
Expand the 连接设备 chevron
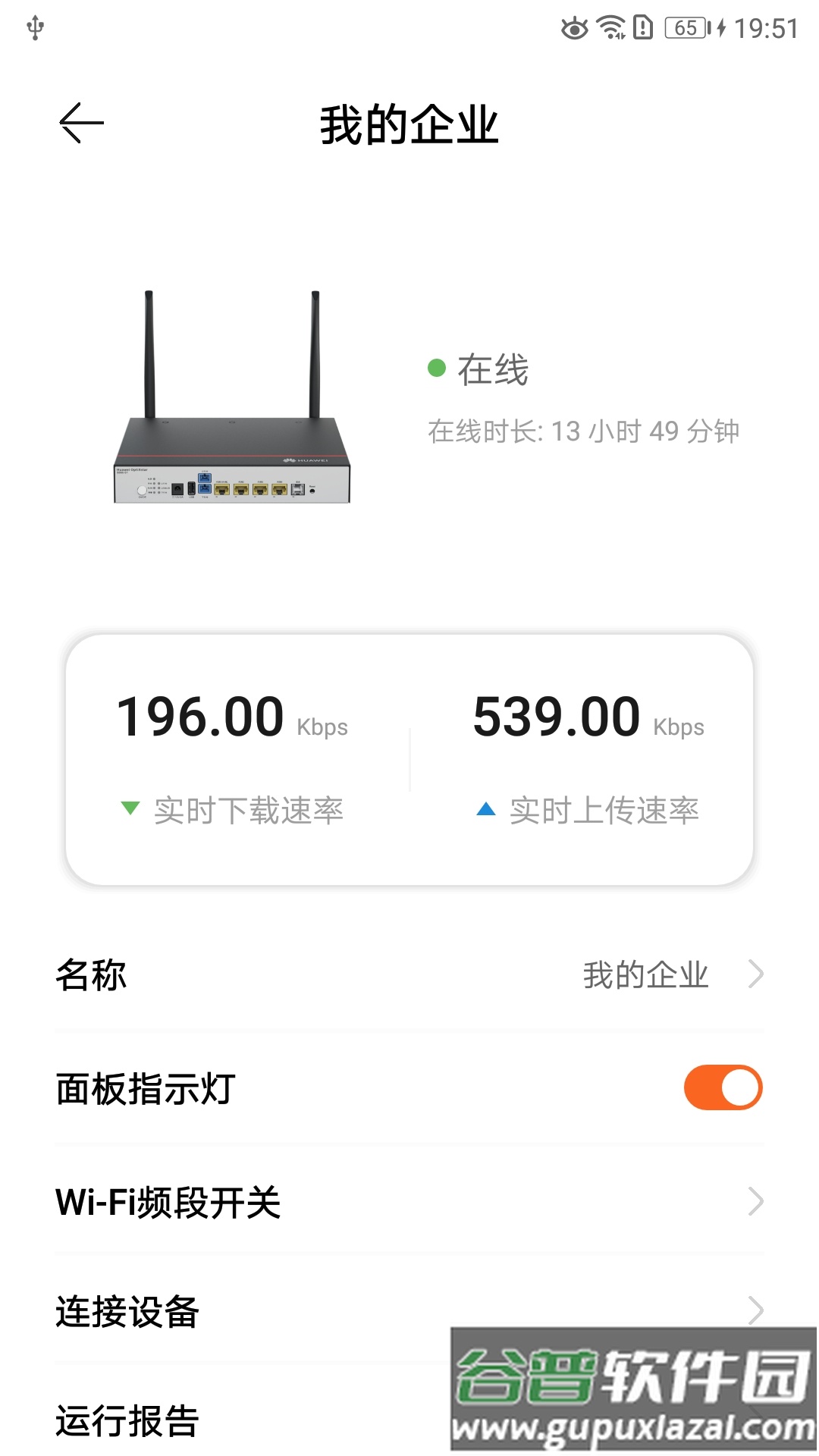(x=755, y=1310)
